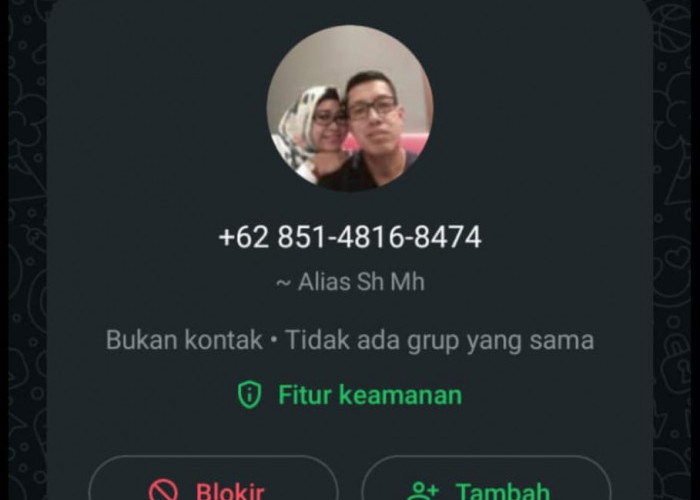The width and height of the screenshot is (700, 500).
Task: Tap Blokir to block this number
Action: (x=213, y=484)
